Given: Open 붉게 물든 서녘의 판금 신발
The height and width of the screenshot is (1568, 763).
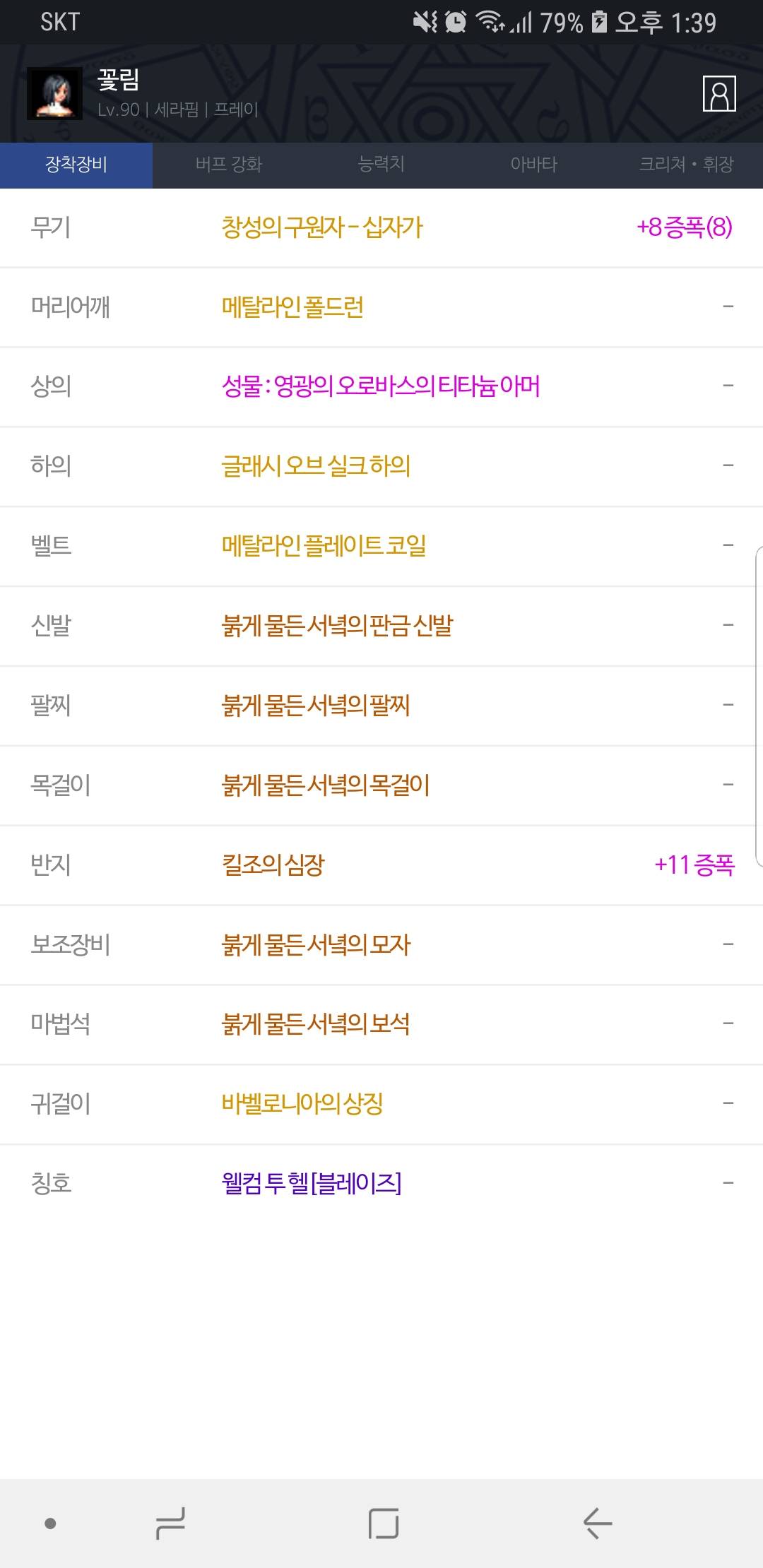Looking at the screenshot, I should [x=381, y=626].
